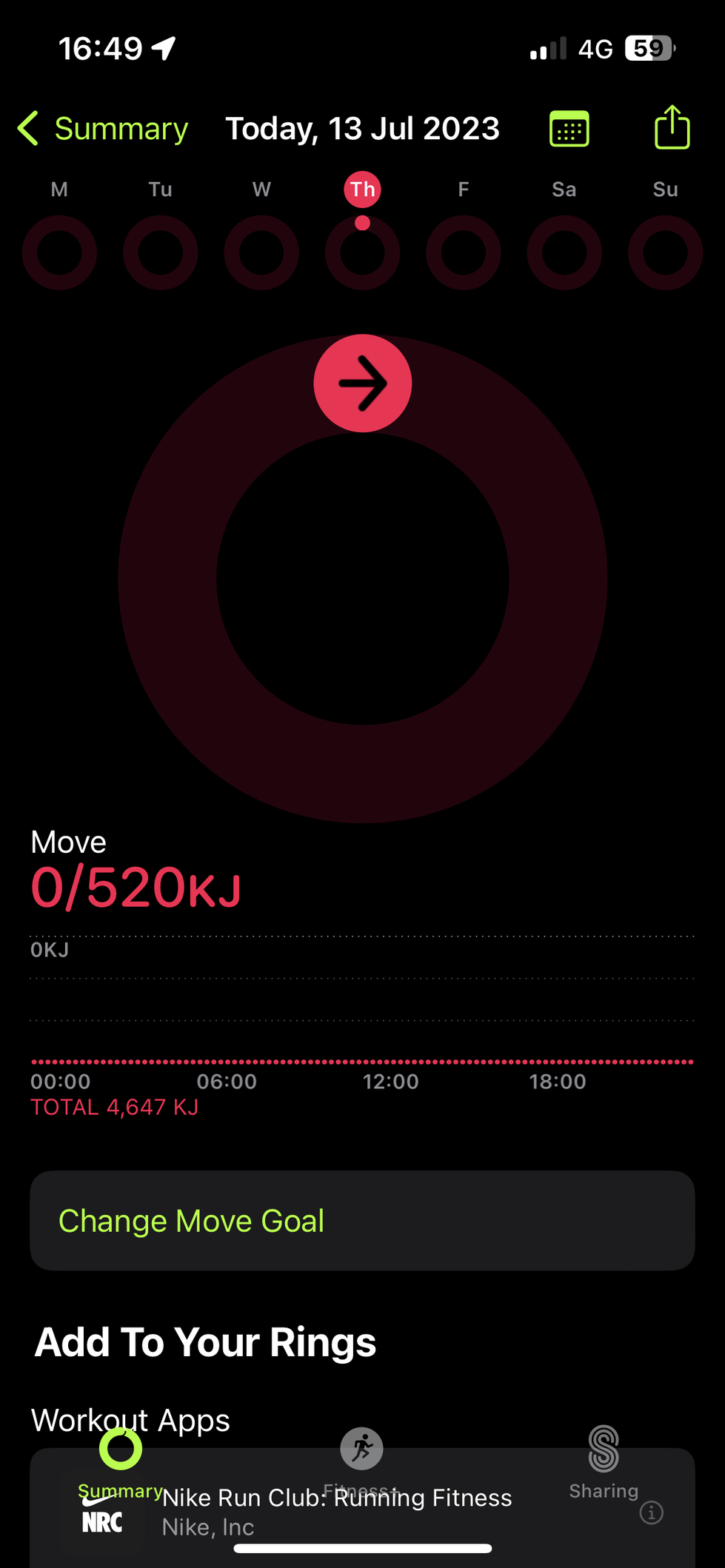Screen dimensions: 725x1568
Task: Share today's activity
Action: tap(672, 127)
